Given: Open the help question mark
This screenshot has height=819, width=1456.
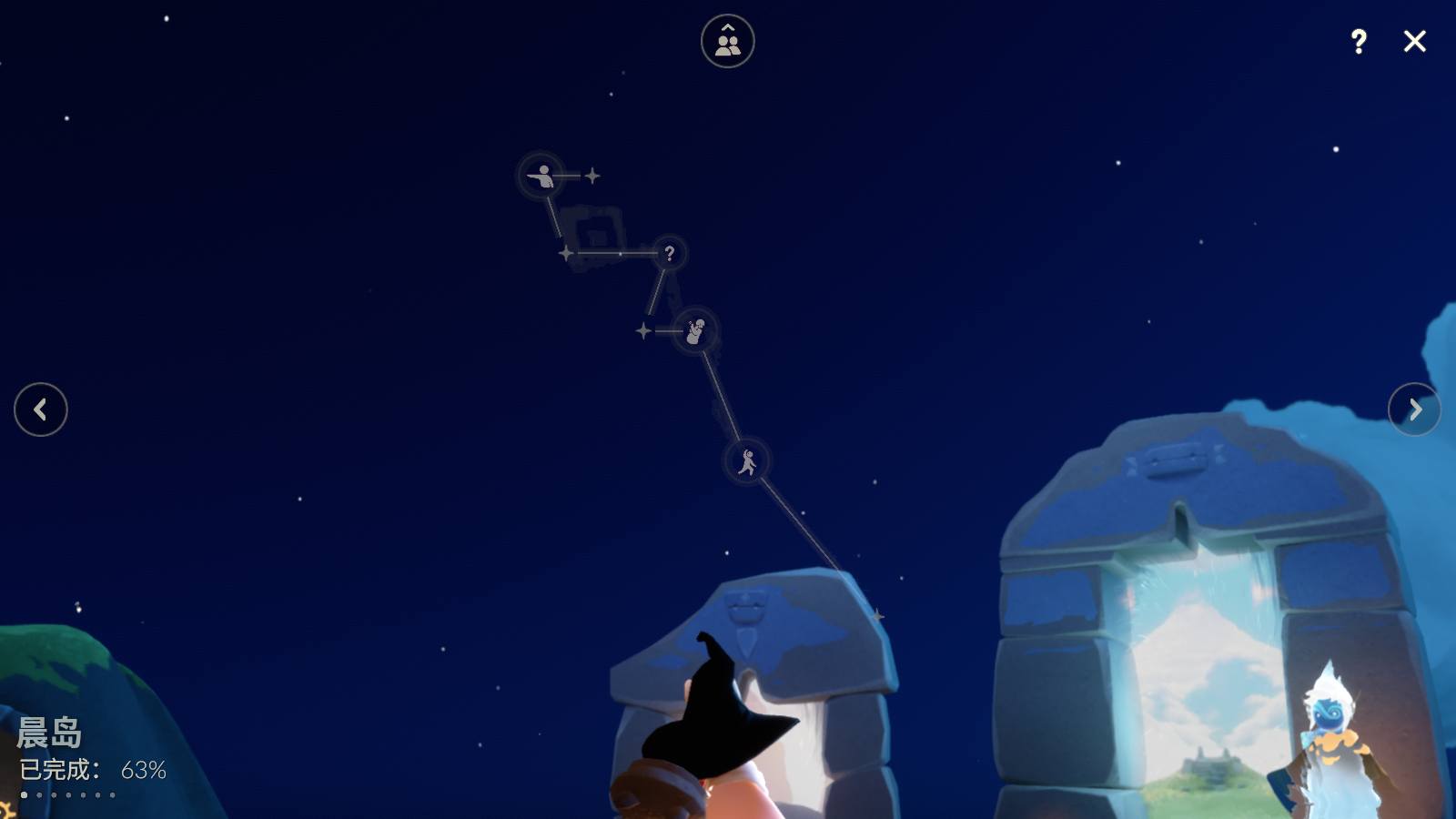Looking at the screenshot, I should (x=1358, y=41).
